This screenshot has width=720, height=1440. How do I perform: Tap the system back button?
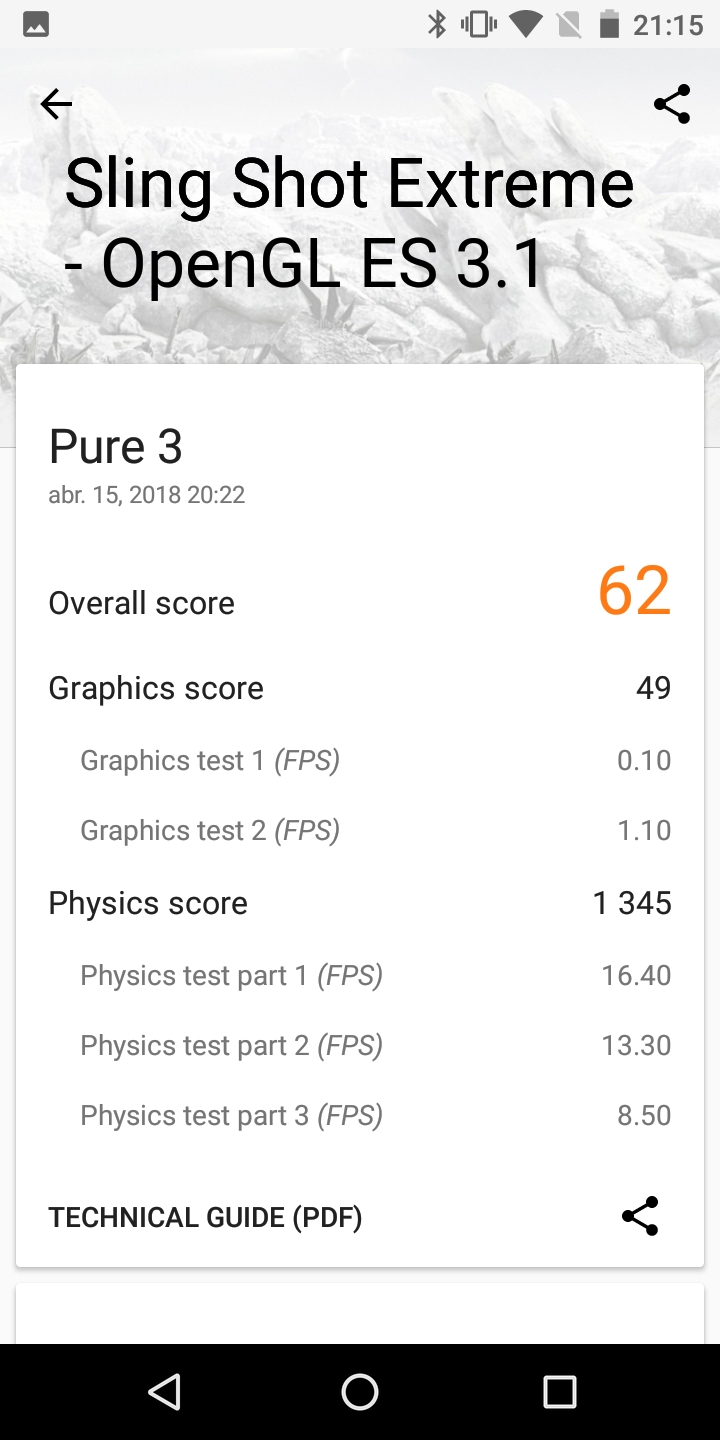click(x=163, y=1391)
